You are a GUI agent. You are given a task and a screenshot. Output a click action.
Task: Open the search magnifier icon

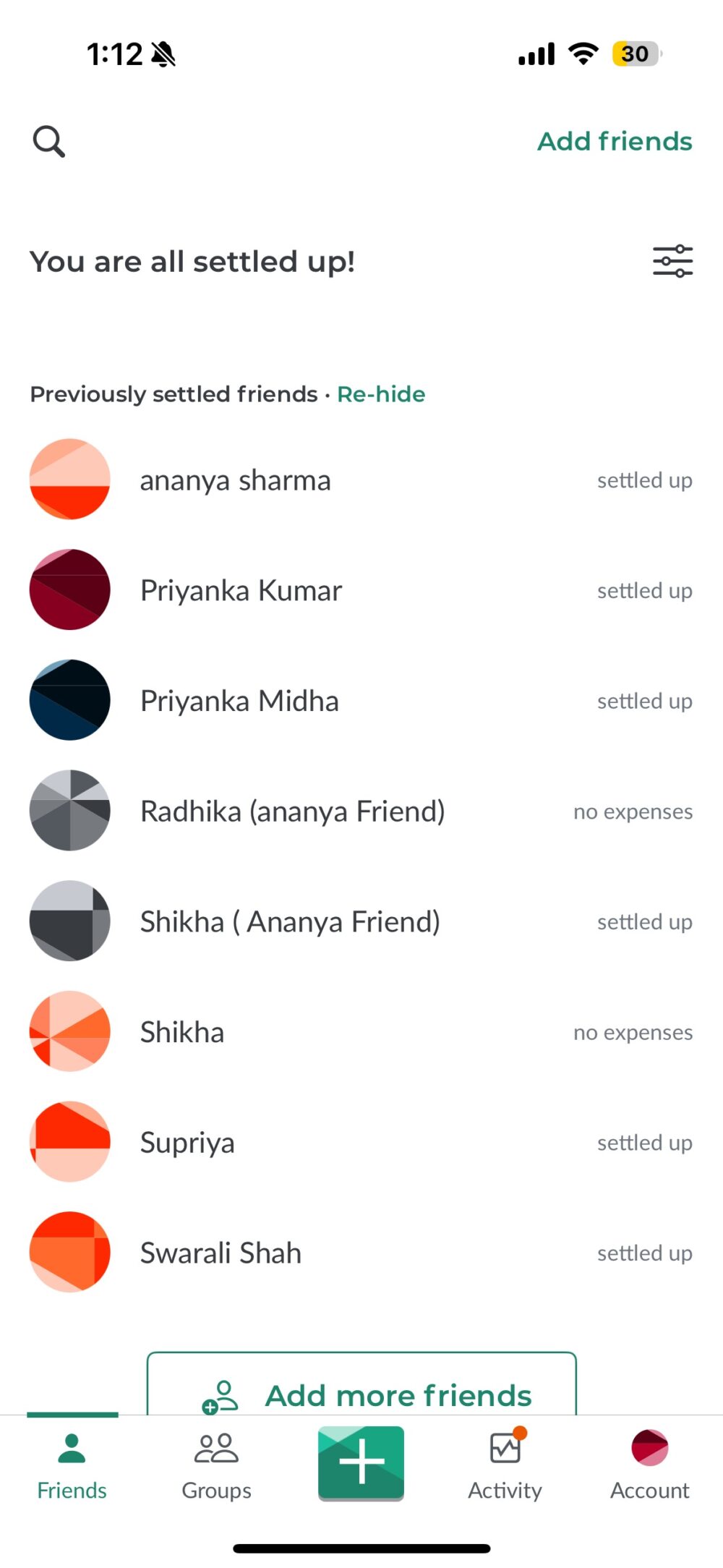tap(49, 142)
